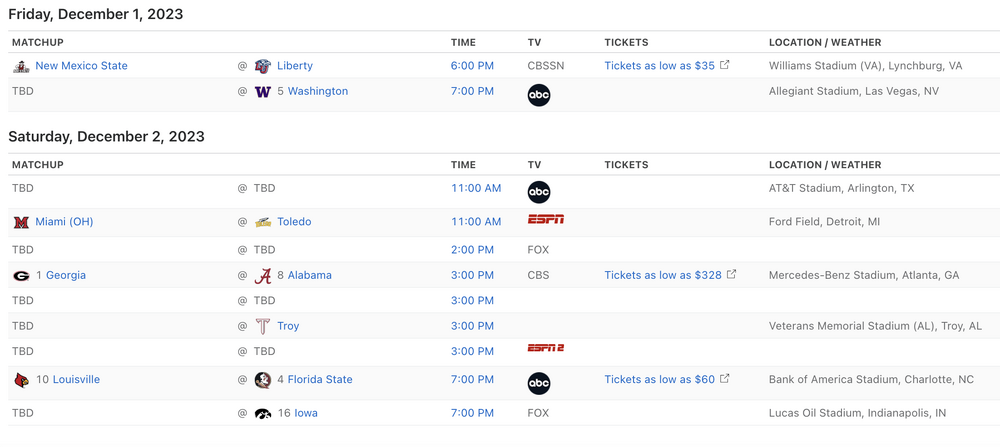
Task: Open the New Mexico State team page
Action: click(81, 66)
